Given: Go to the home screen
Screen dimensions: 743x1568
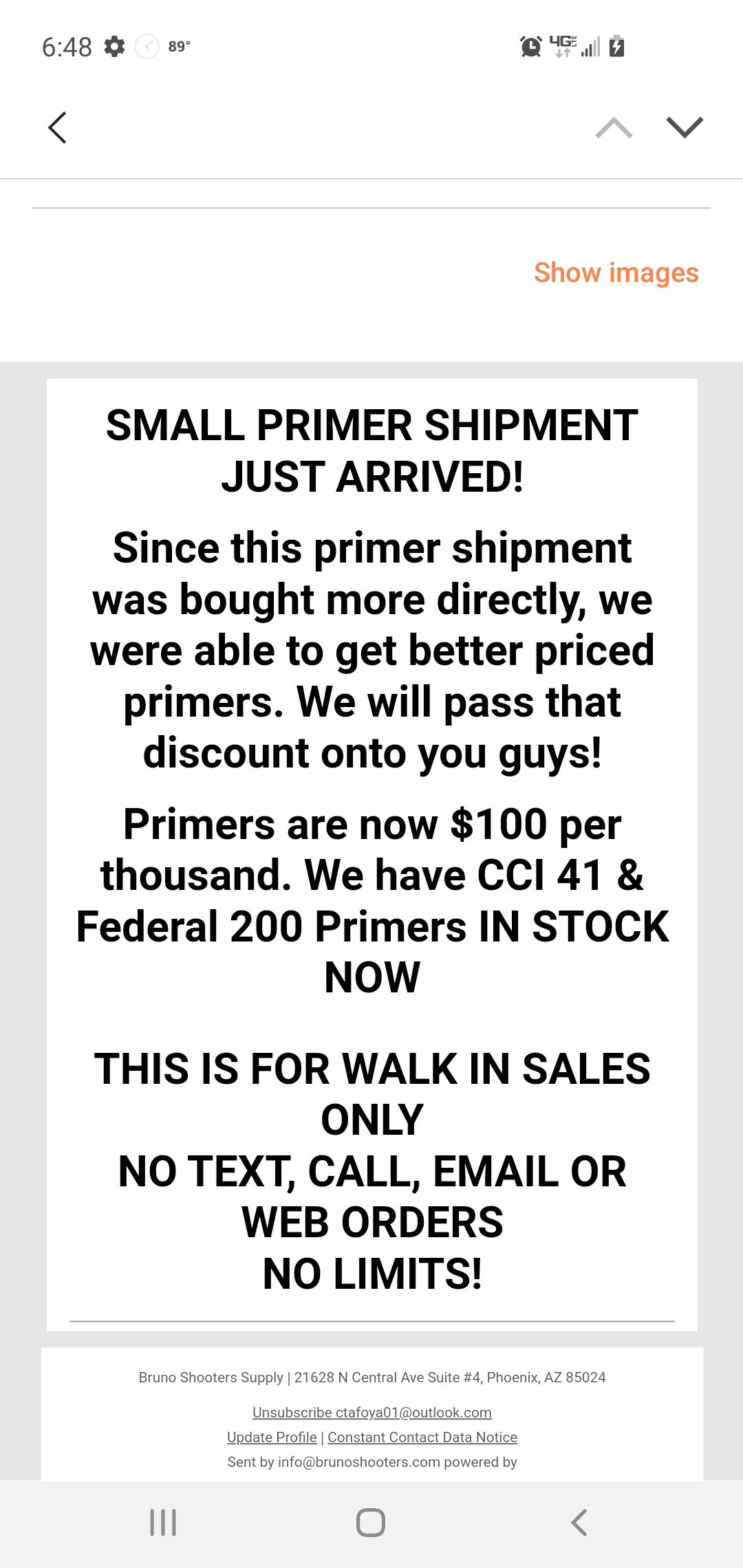Looking at the screenshot, I should 371,1523.
